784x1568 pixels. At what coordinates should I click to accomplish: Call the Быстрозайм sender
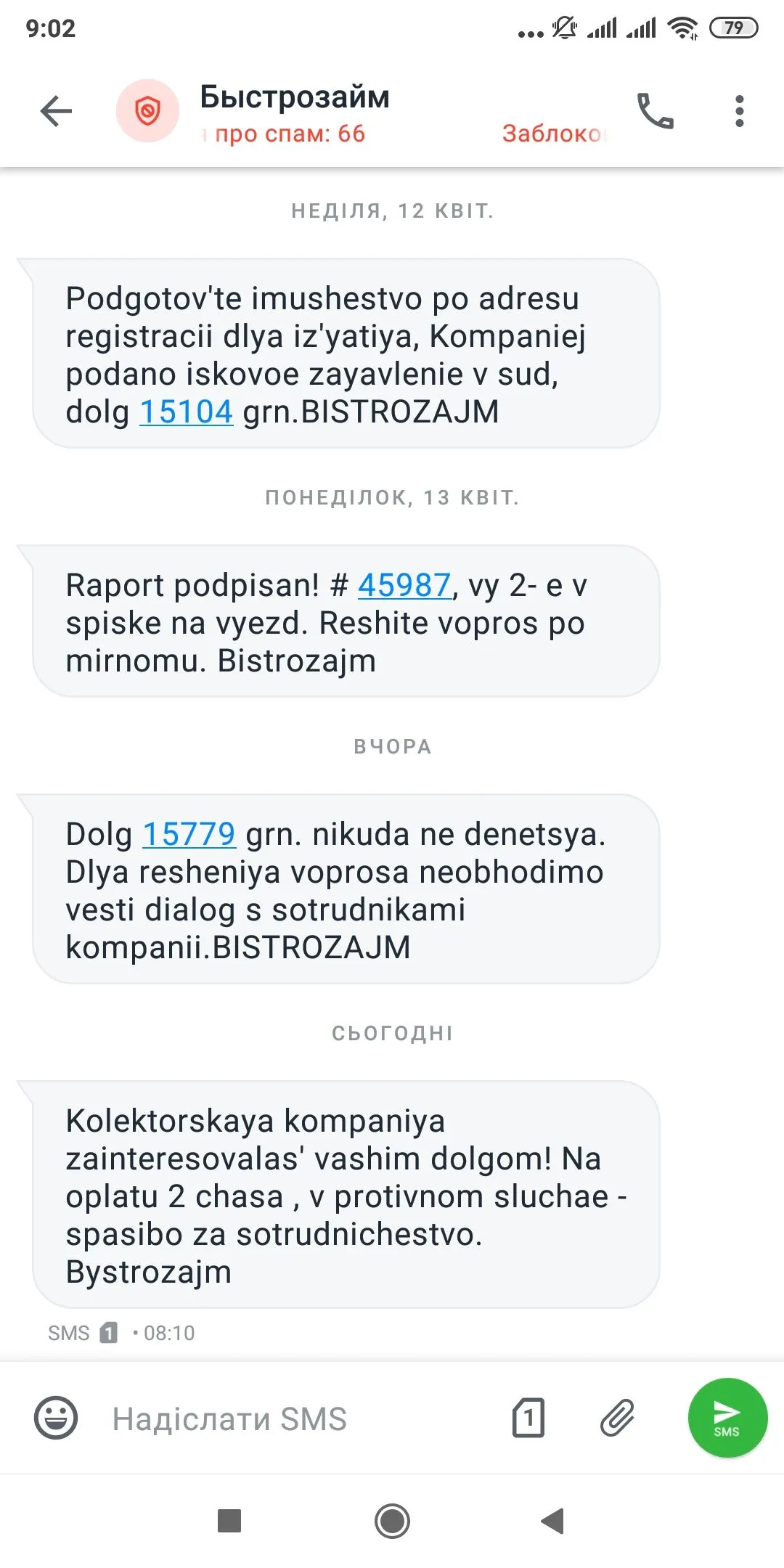pos(655,111)
